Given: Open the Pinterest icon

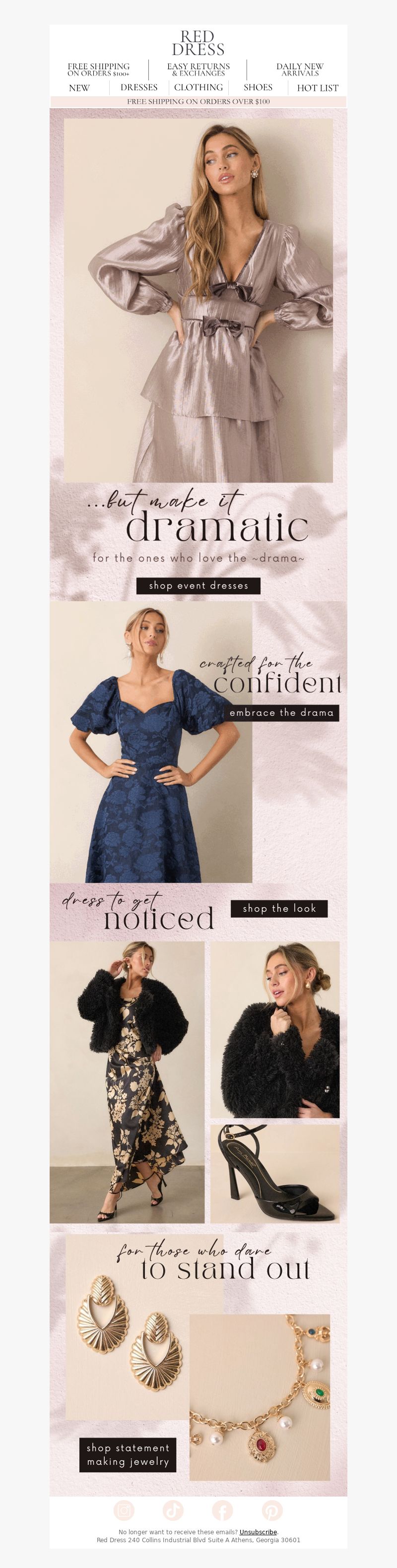Looking at the screenshot, I should point(272,1510).
